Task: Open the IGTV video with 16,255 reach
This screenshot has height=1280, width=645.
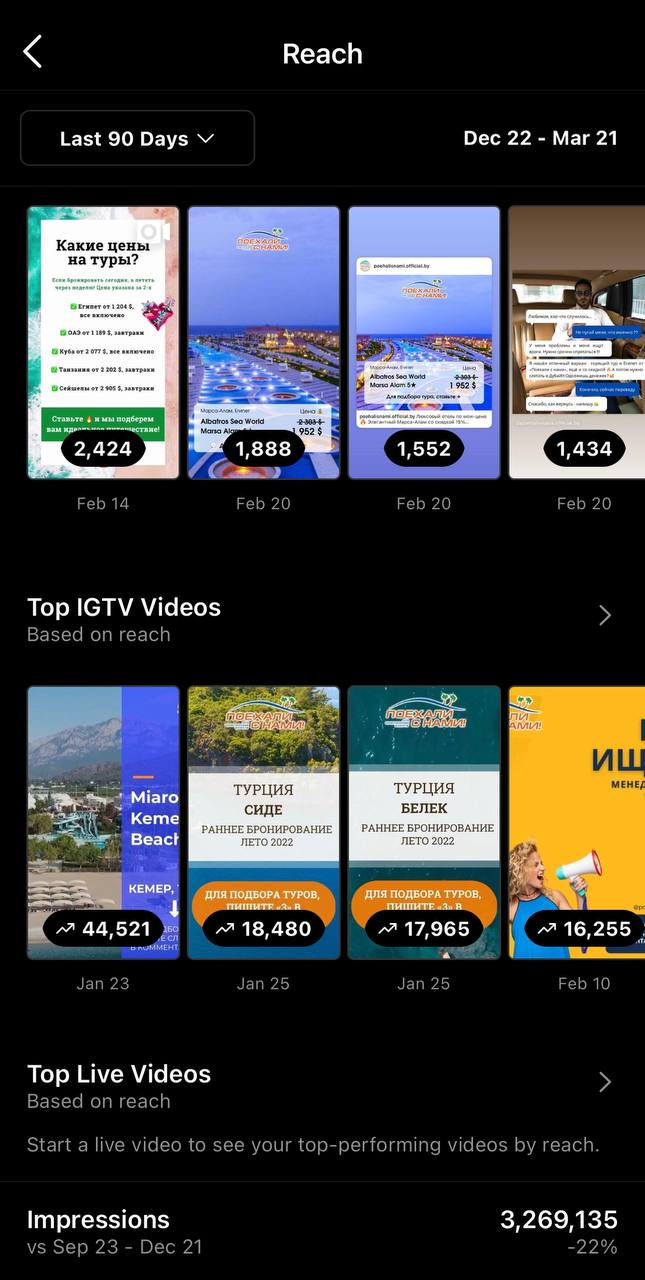Action: pos(577,822)
